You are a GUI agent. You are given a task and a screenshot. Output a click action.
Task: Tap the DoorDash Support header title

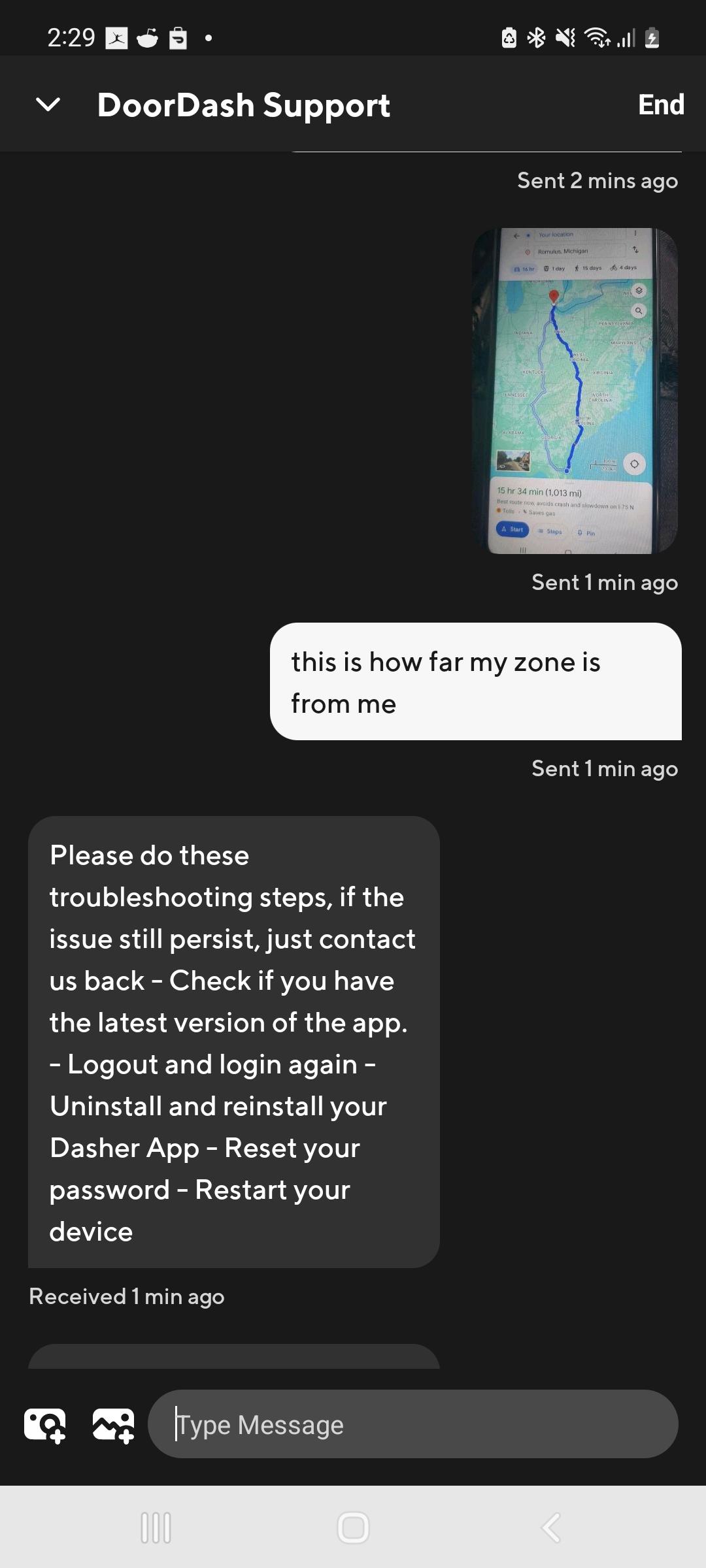[244, 105]
